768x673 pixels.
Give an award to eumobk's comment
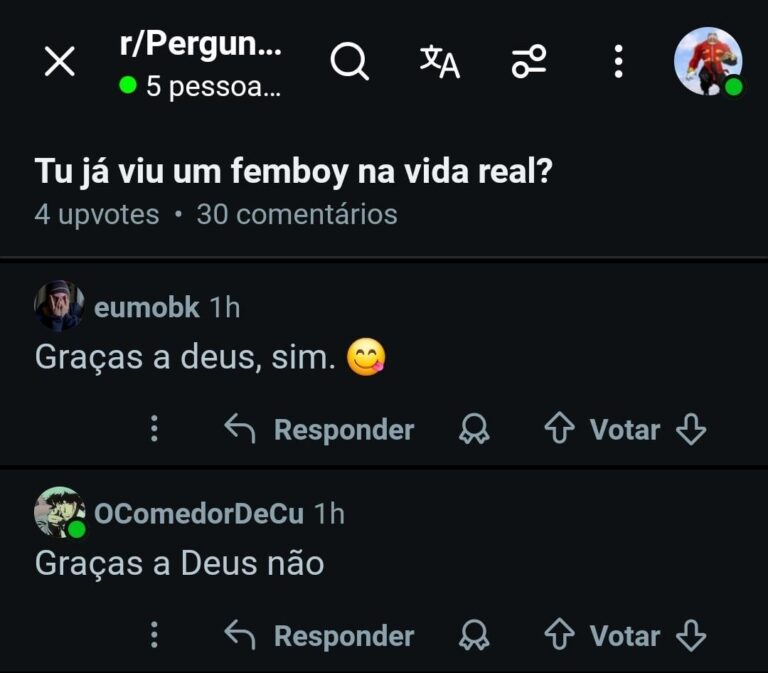[x=473, y=430]
